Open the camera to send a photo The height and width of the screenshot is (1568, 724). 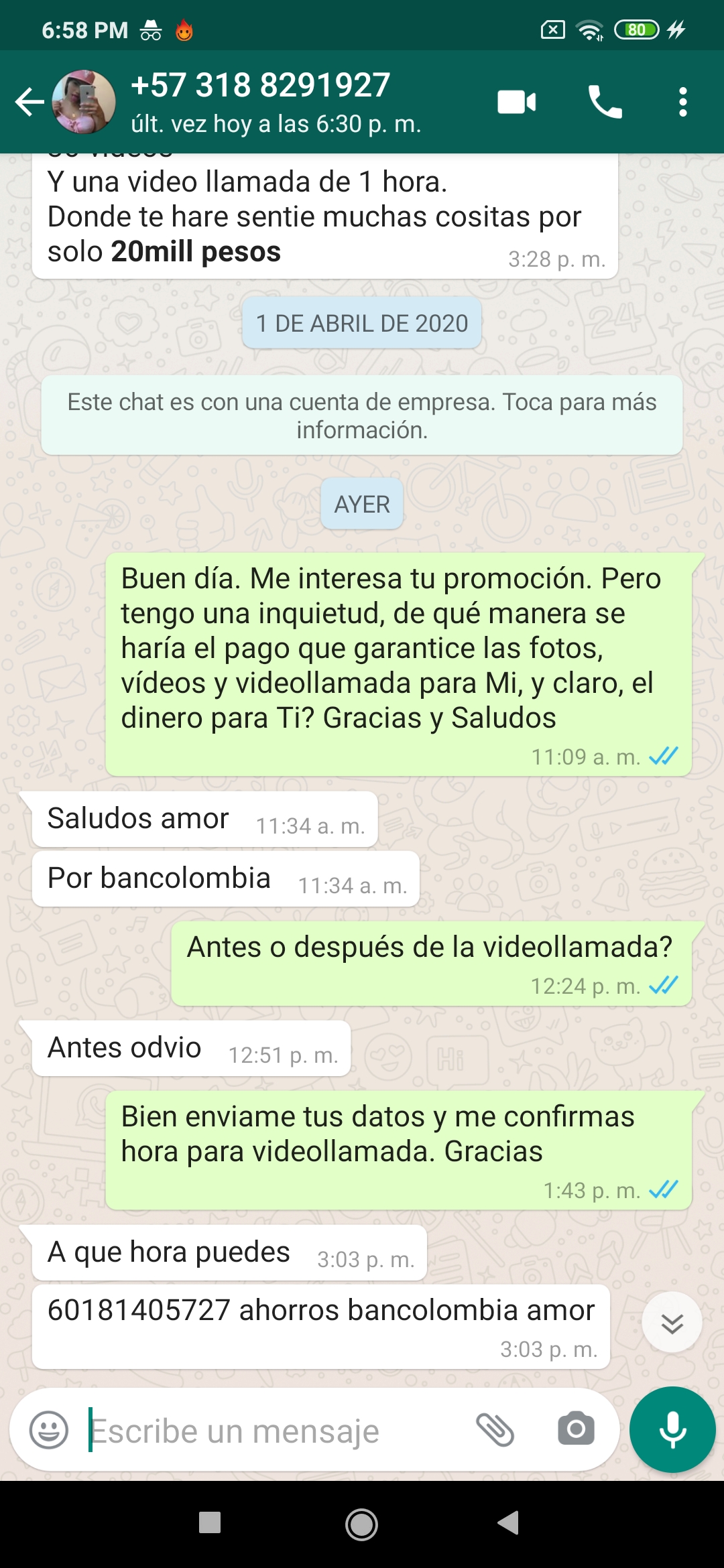coord(576,1429)
